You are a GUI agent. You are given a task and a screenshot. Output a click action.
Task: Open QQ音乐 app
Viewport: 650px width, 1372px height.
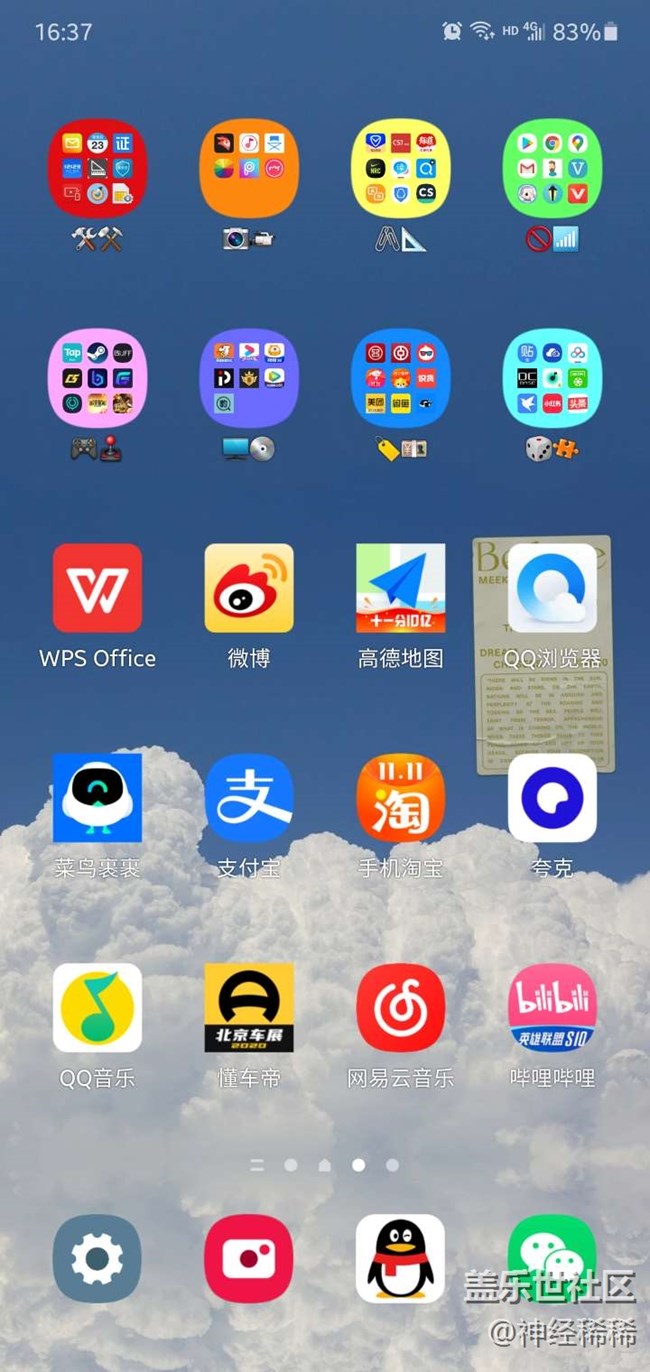[97, 1008]
